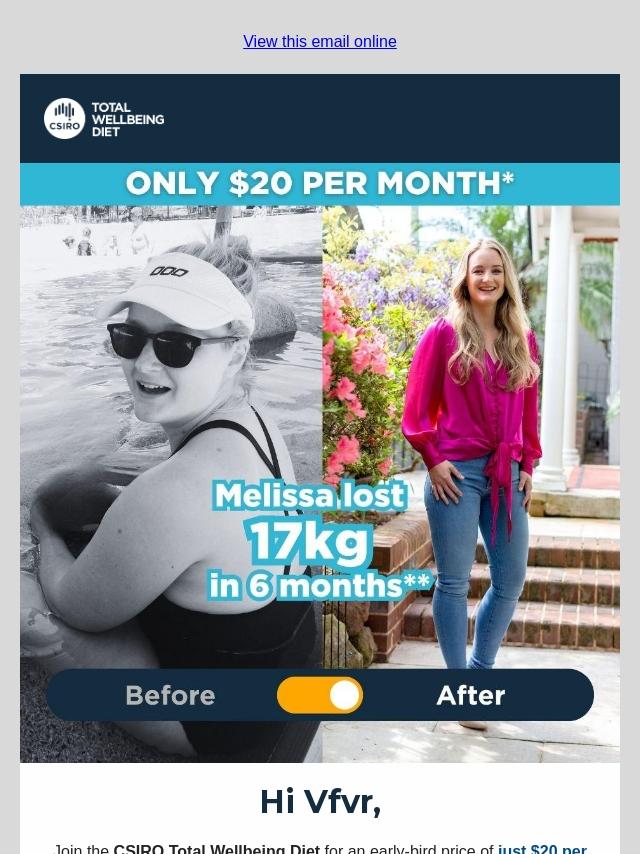Image resolution: width=640 pixels, height=854 pixels.
Task: Open the 'View this email online' link
Action: pyautogui.click(x=319, y=42)
